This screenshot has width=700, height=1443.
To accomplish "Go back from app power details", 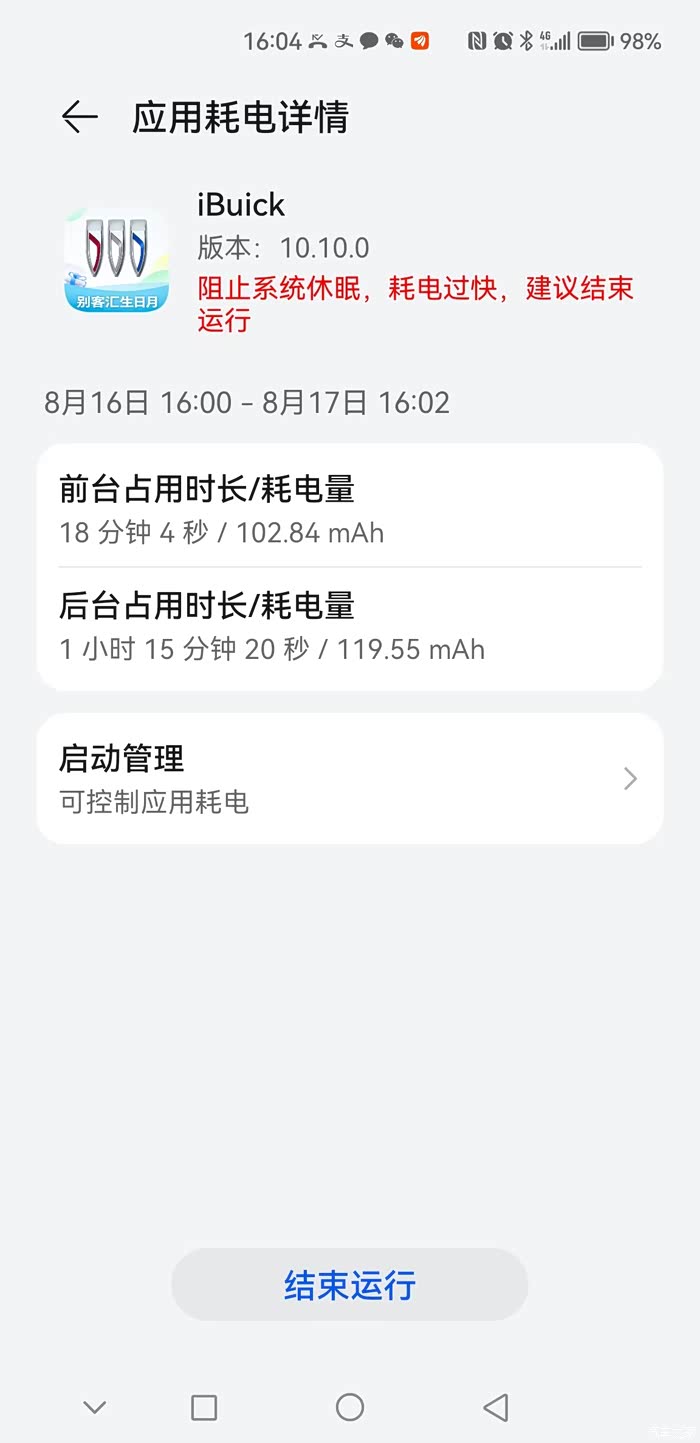I will [x=80, y=117].
